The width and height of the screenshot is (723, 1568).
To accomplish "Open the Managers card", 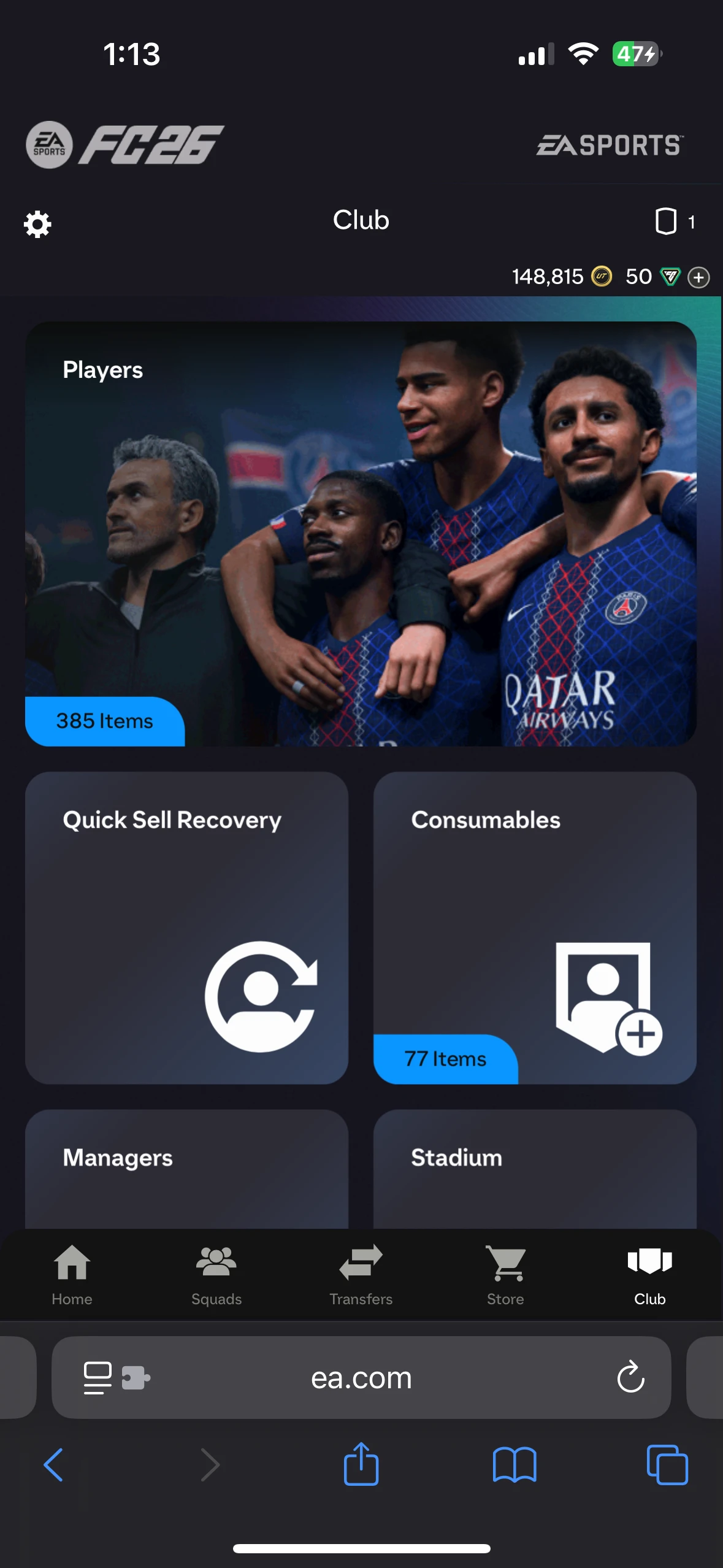I will (186, 1169).
